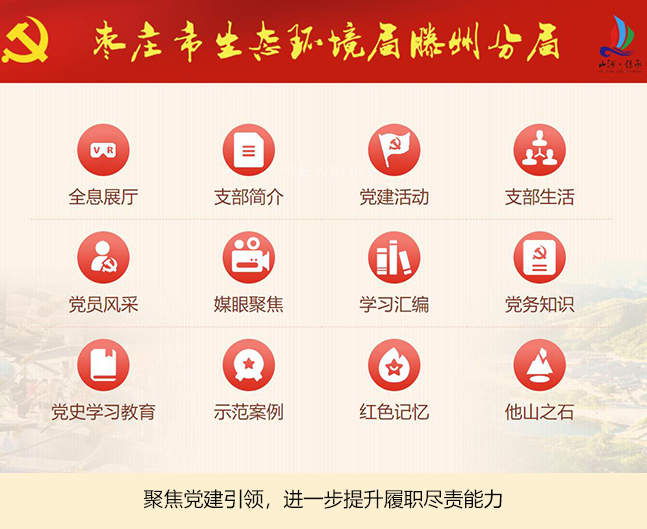Open 媒眼聚焦 media focus
This screenshot has height=529, width=647.
tap(248, 258)
